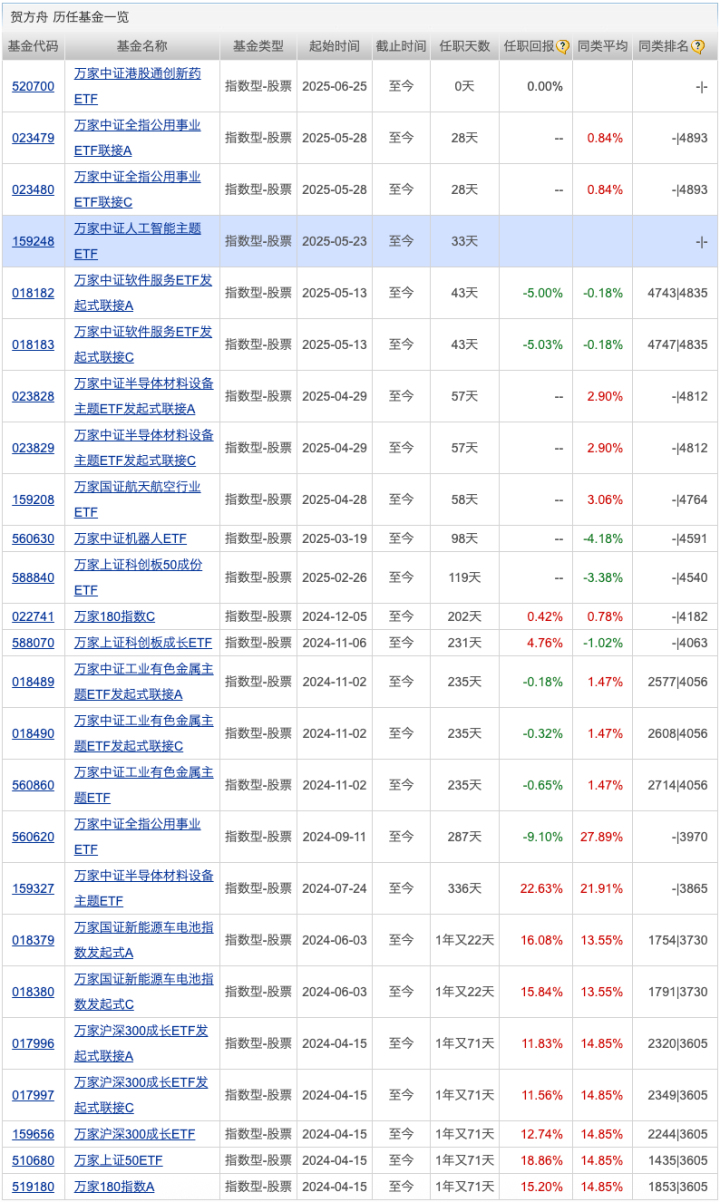Open fund code 560860 link
Viewport: 720px width, 1202px height.
33,785
